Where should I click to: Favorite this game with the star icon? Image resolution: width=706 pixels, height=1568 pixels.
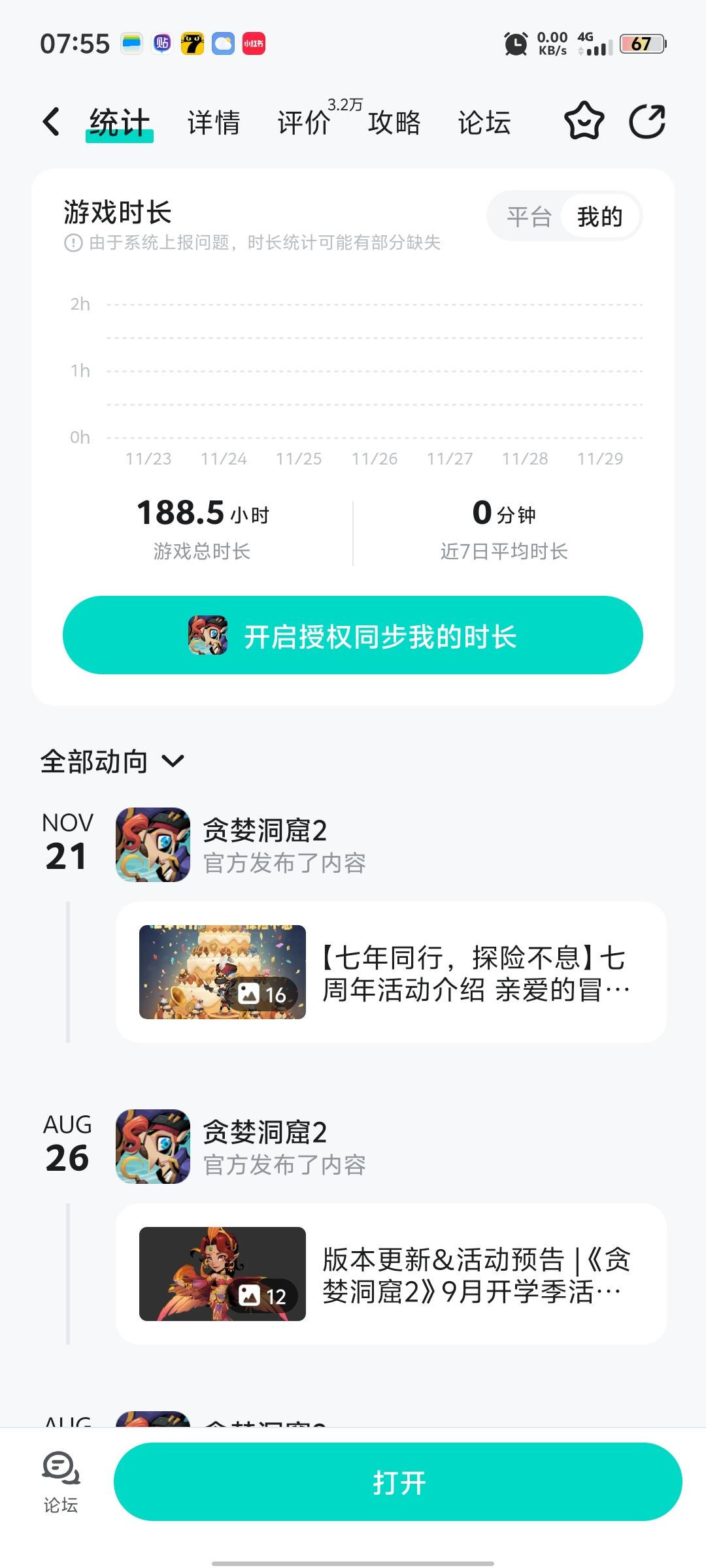pyautogui.click(x=584, y=122)
